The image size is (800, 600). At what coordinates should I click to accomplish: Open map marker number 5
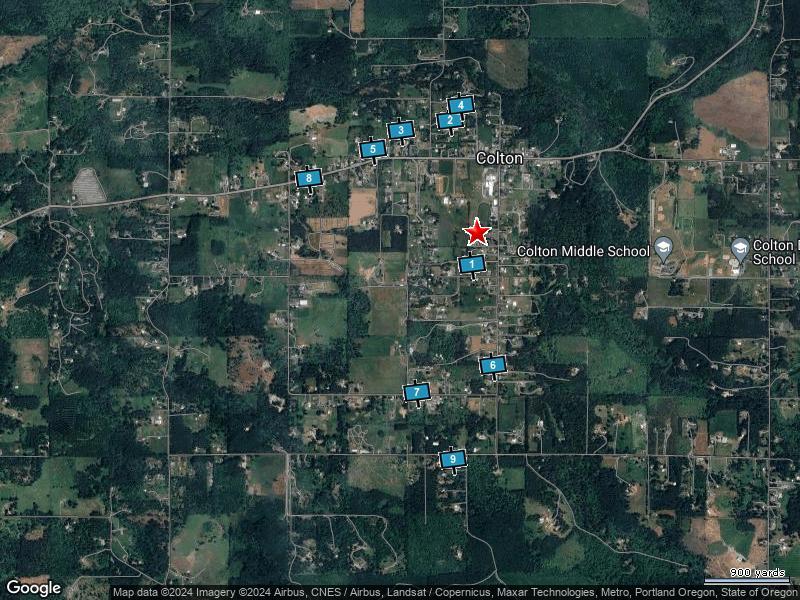tap(373, 150)
